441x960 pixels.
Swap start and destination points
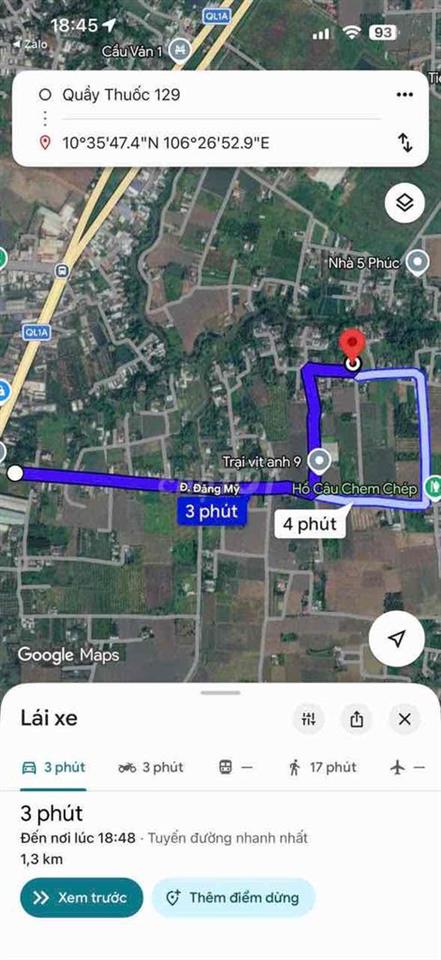(x=405, y=143)
